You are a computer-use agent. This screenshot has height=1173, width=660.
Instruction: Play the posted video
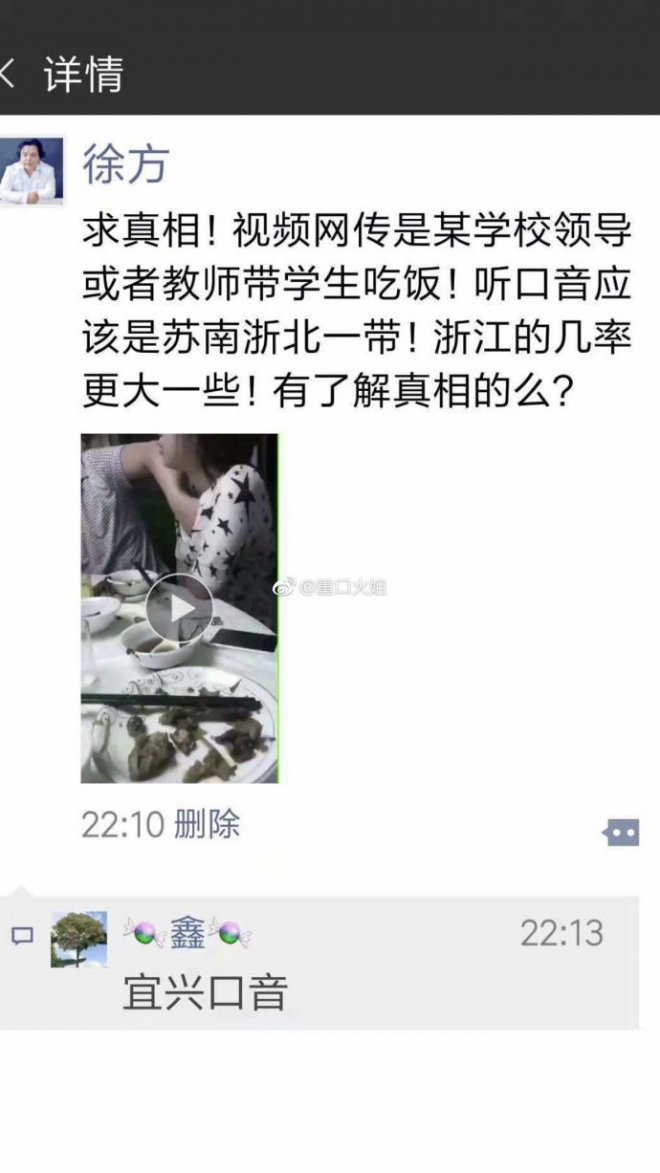tap(180, 607)
